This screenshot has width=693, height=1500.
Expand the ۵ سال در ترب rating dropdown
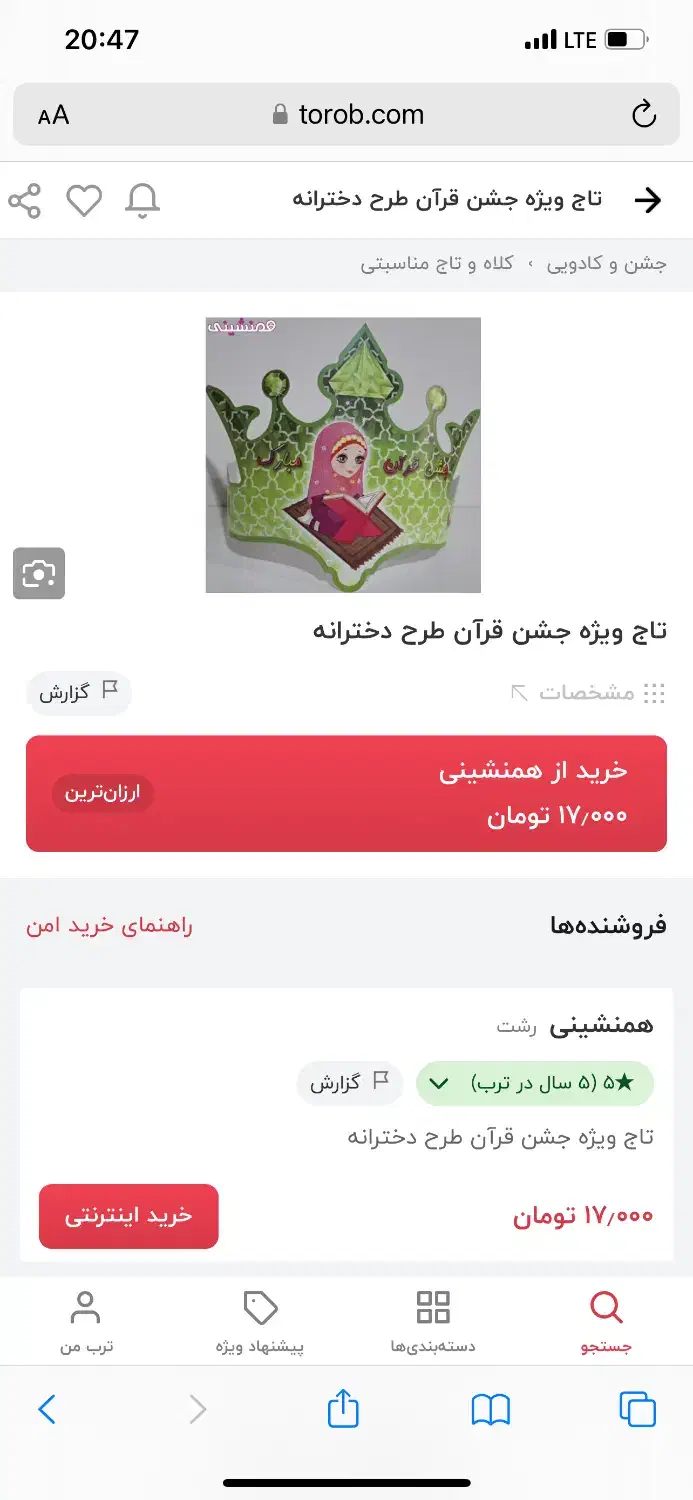tap(535, 1083)
